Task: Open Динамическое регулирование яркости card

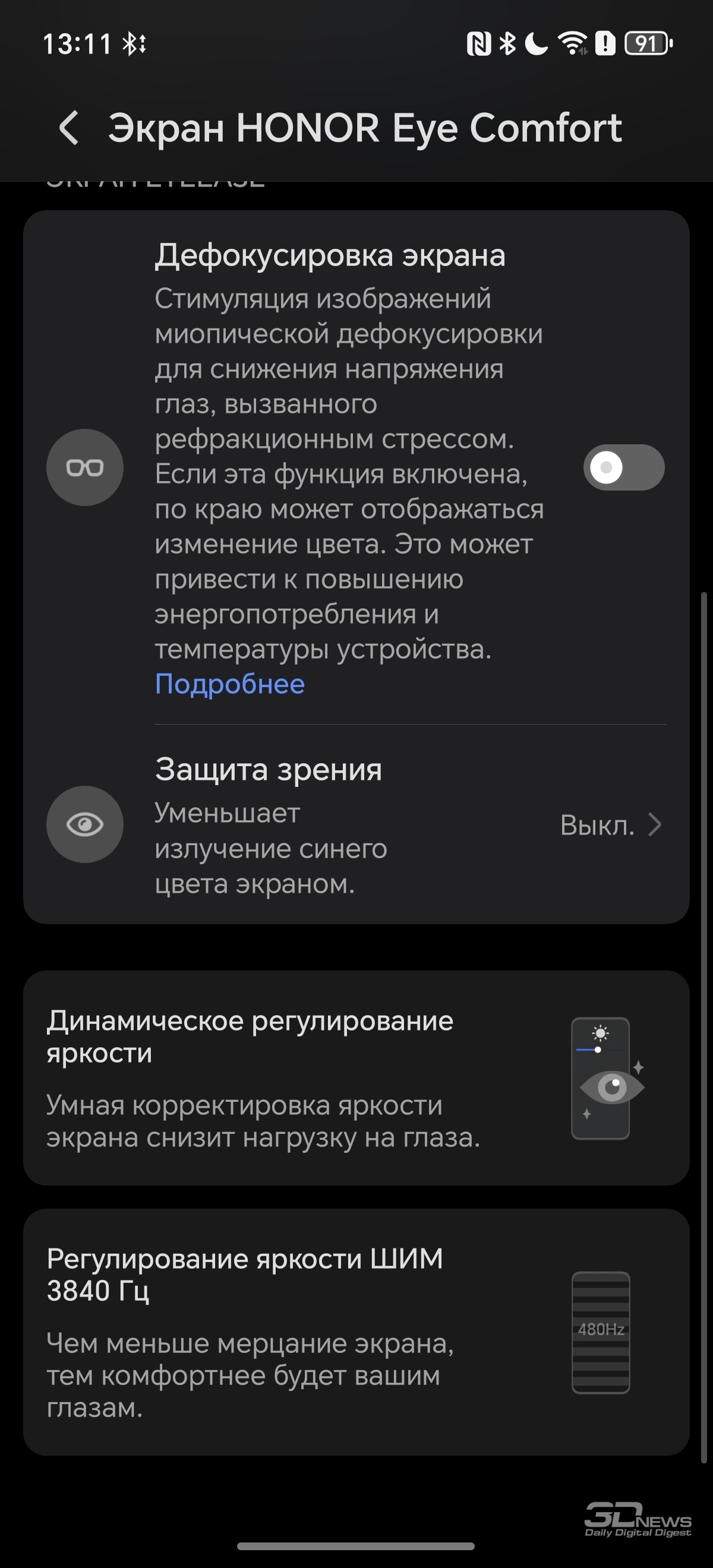Action: coord(355,1079)
